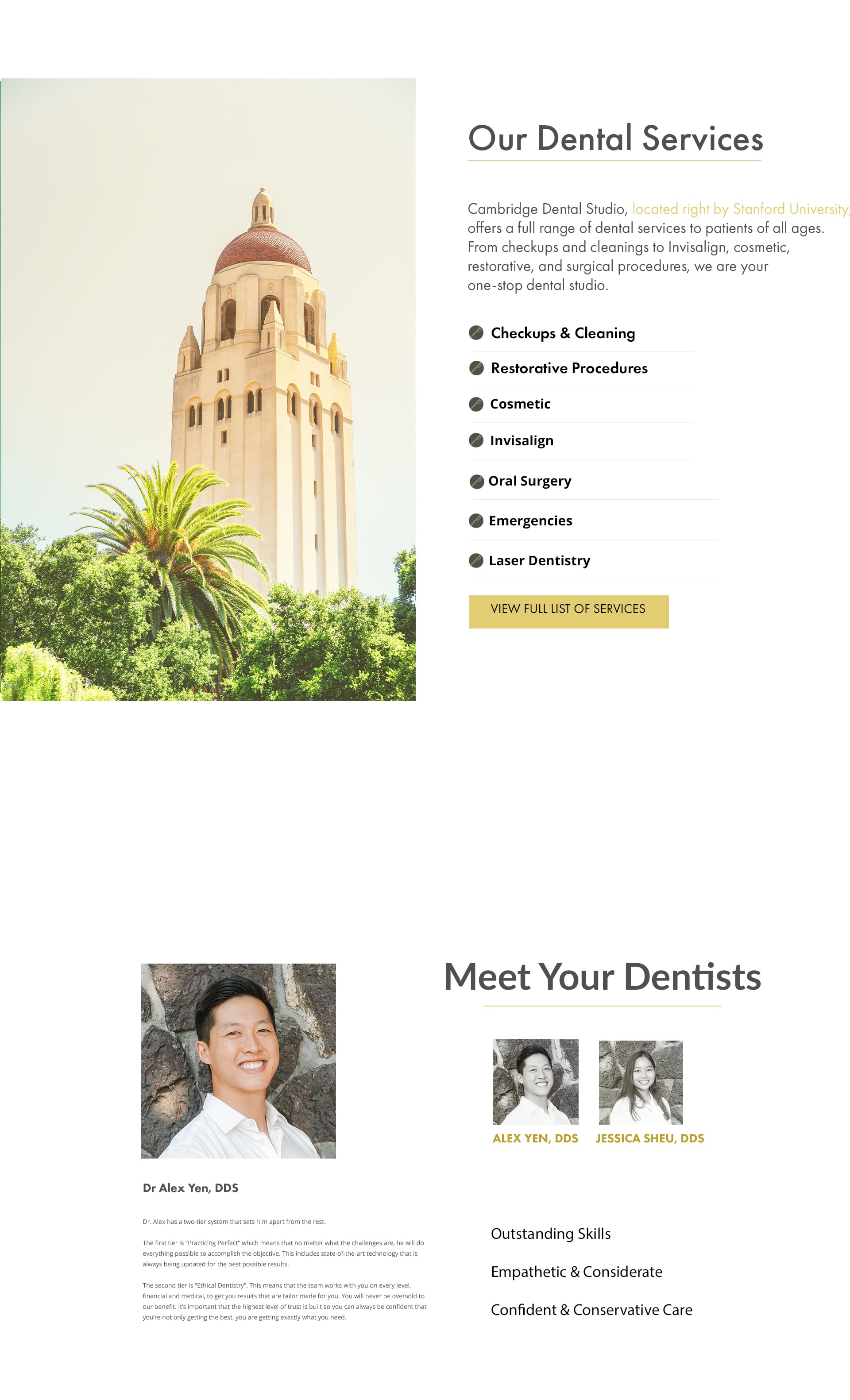Follow the 'located right by Stanford University' link
The width and height of the screenshot is (850, 1400).
pos(739,209)
